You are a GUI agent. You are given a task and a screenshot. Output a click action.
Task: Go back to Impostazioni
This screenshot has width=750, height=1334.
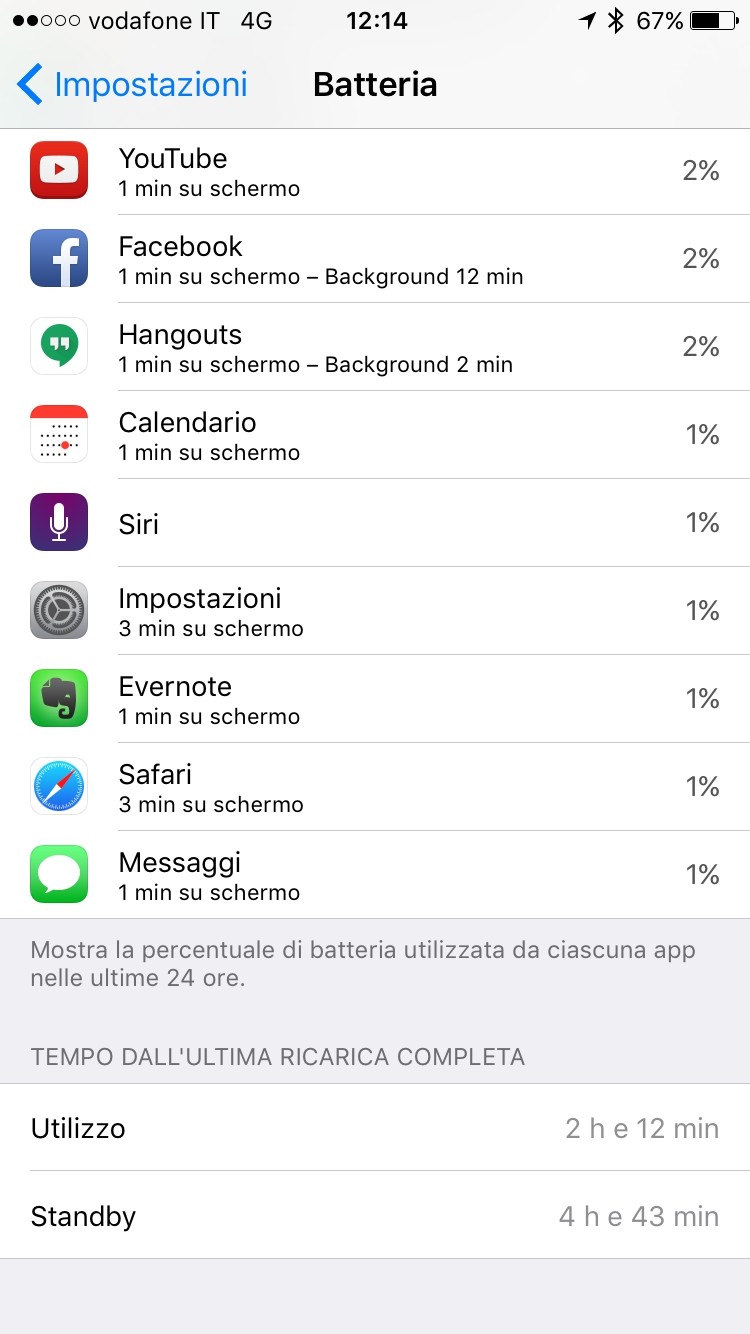tap(132, 85)
